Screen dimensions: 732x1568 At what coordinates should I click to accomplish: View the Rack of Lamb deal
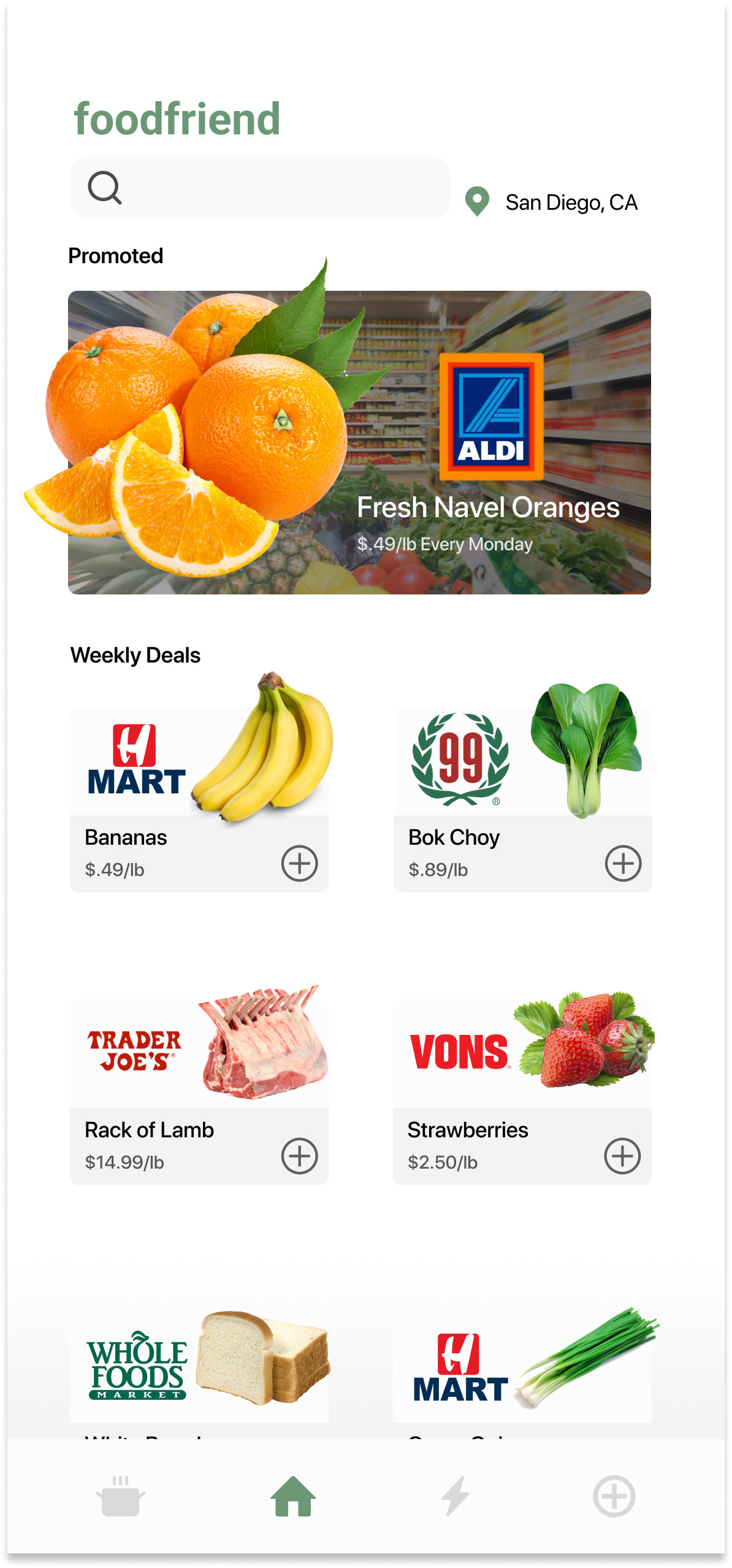(199, 1092)
